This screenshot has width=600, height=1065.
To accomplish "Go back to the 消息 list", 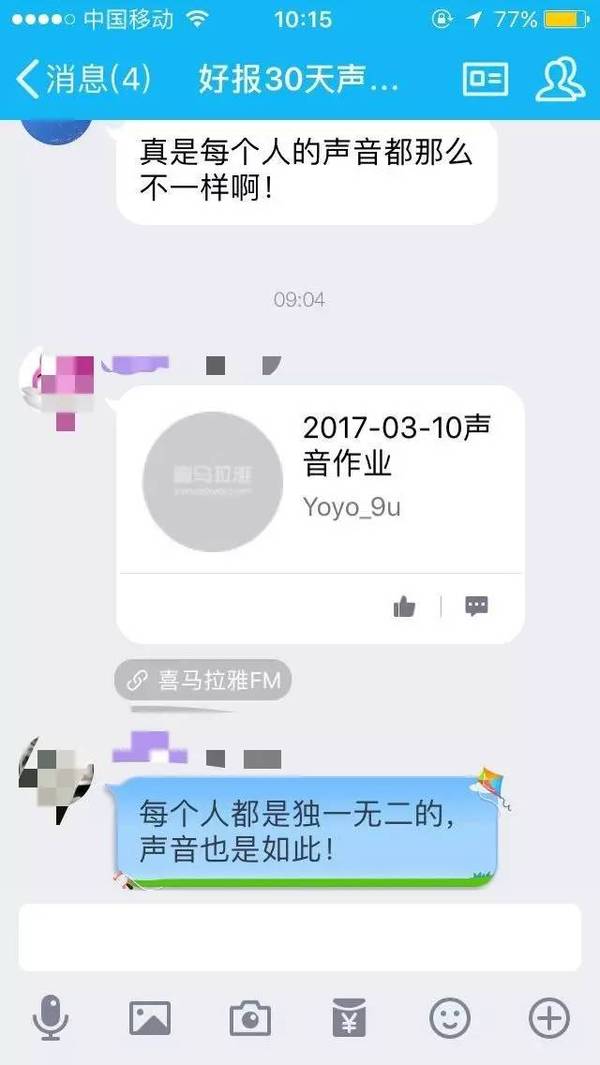I will click(85, 79).
